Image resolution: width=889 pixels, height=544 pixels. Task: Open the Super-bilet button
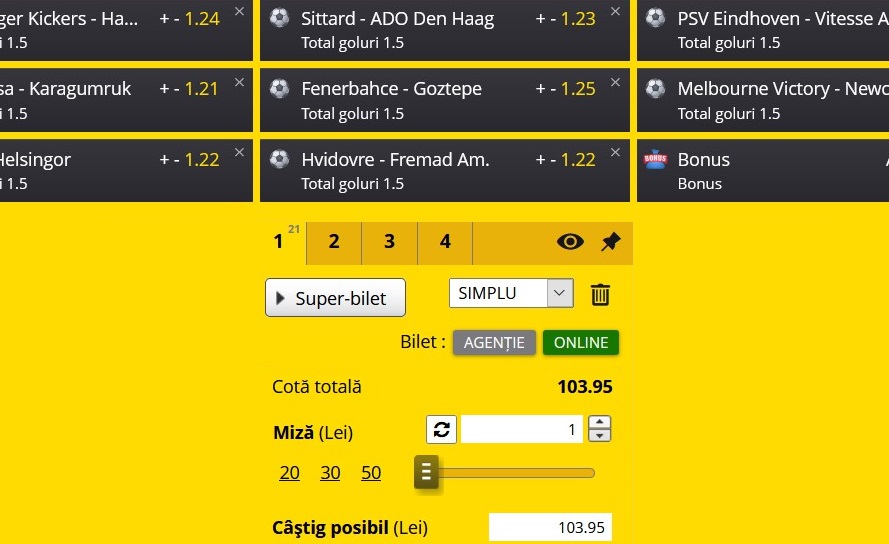pos(335,298)
